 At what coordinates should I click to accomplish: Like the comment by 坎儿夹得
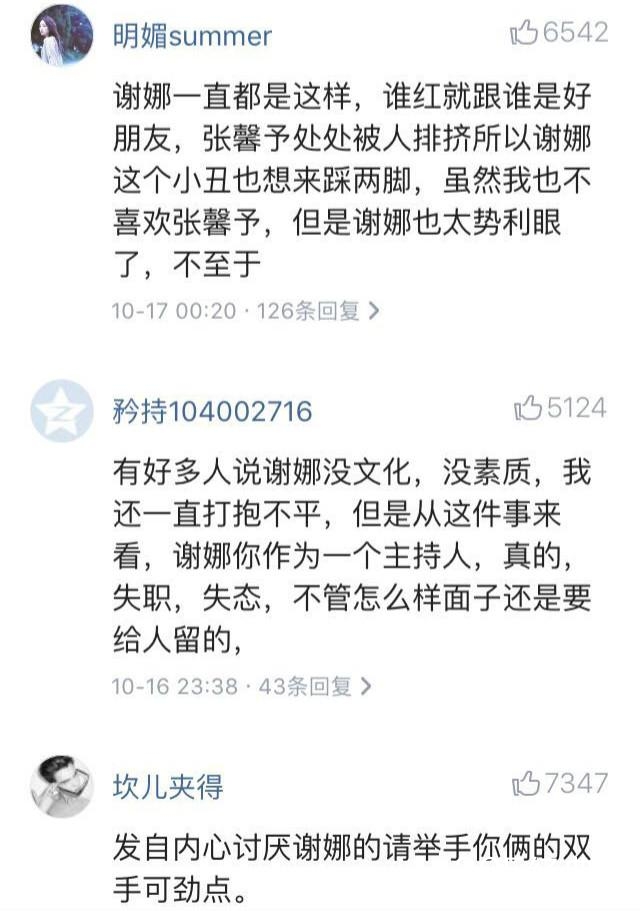(560, 784)
